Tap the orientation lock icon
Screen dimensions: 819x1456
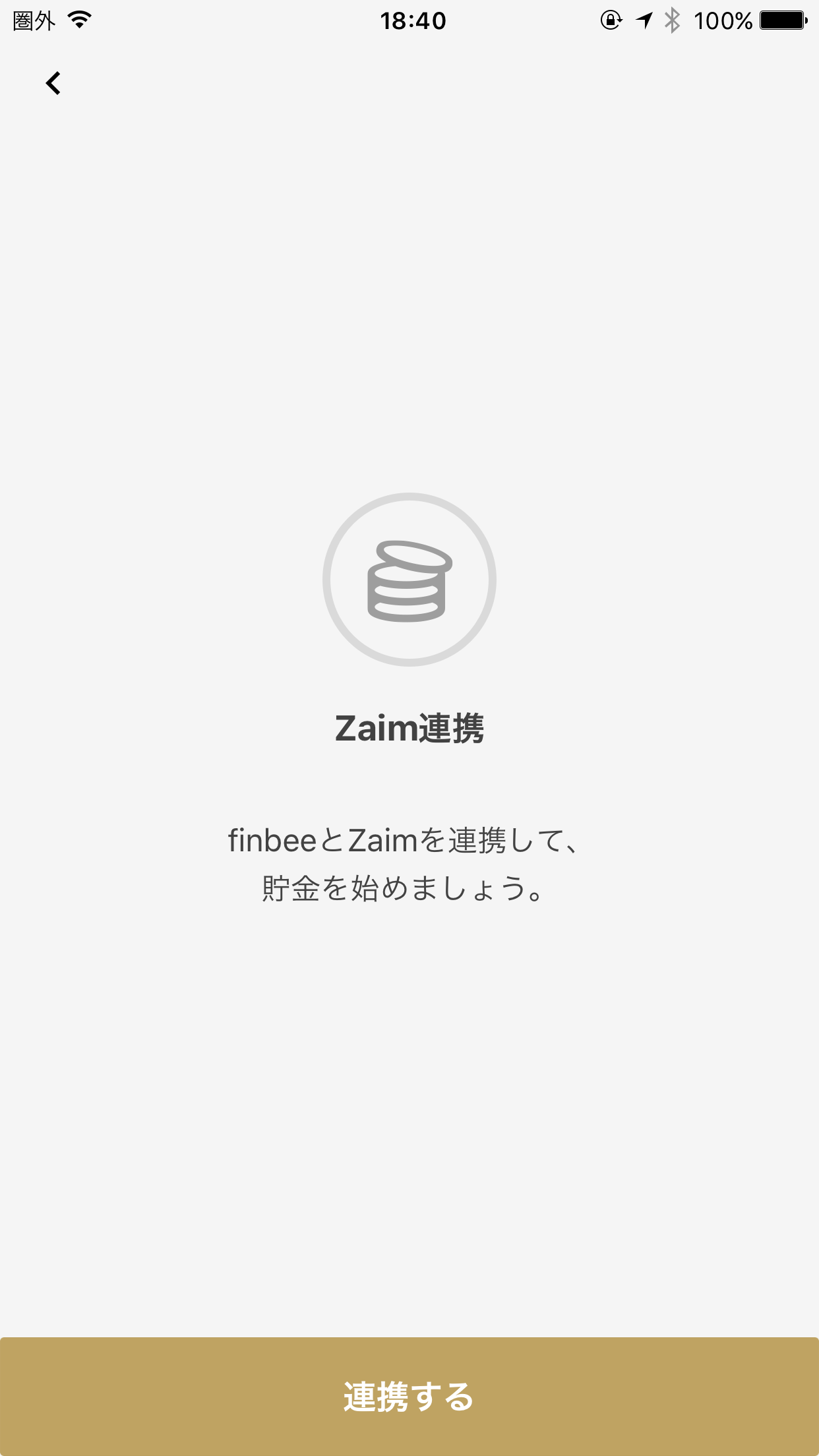click(610, 21)
